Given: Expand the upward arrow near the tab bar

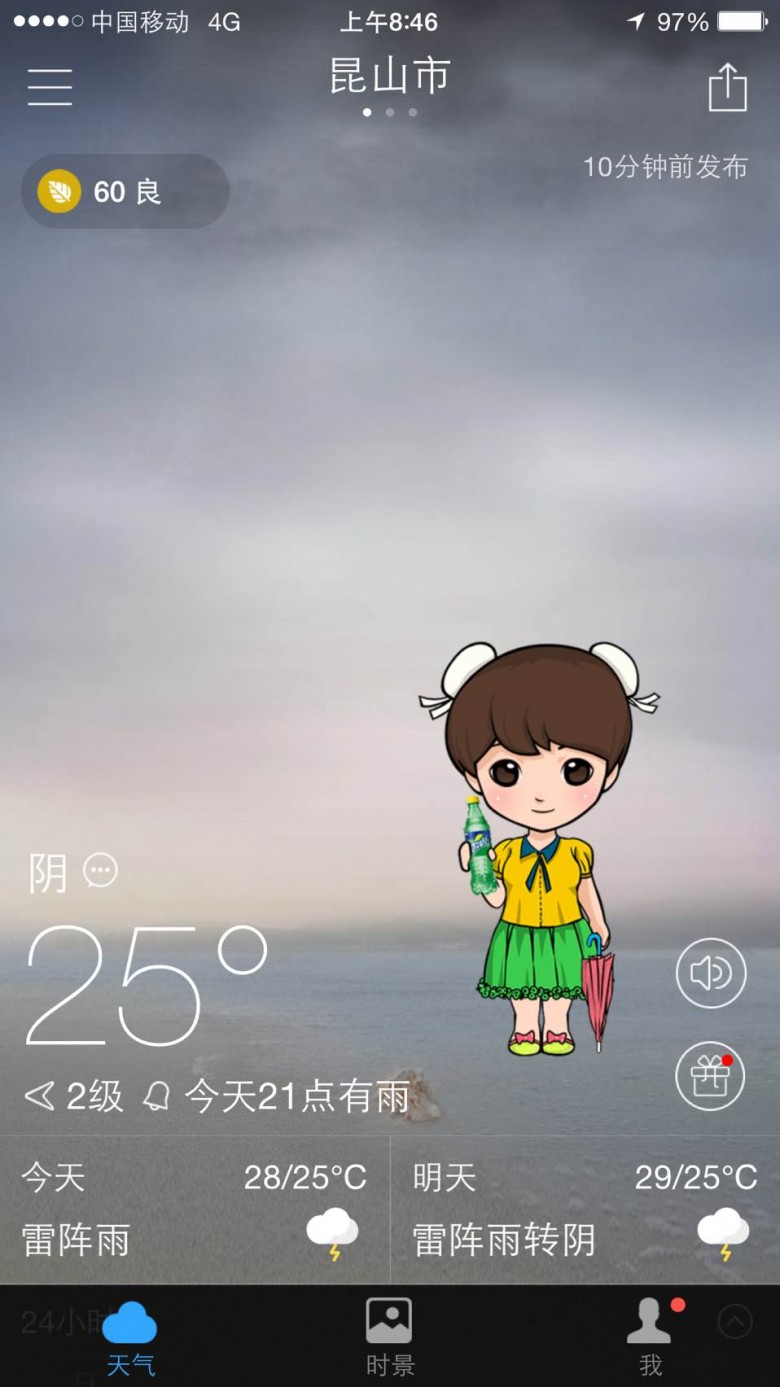Looking at the screenshot, I should (735, 1322).
